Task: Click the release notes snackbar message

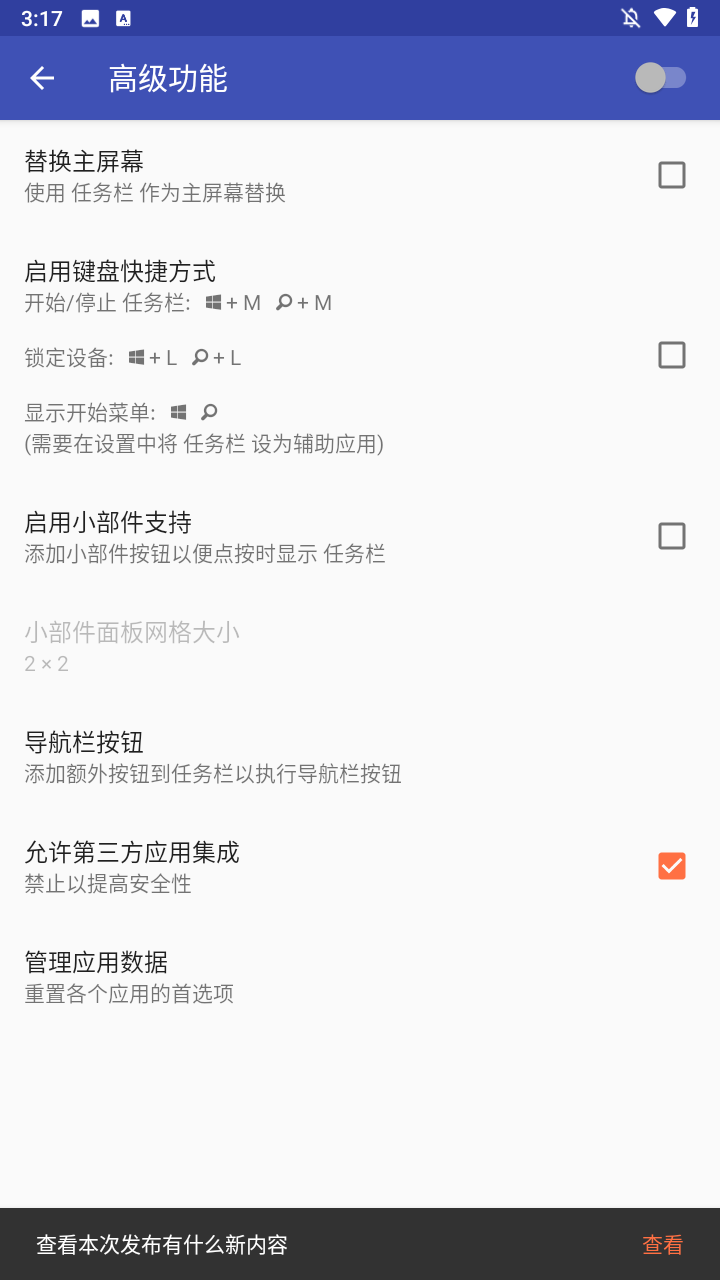Action: pos(162,1244)
